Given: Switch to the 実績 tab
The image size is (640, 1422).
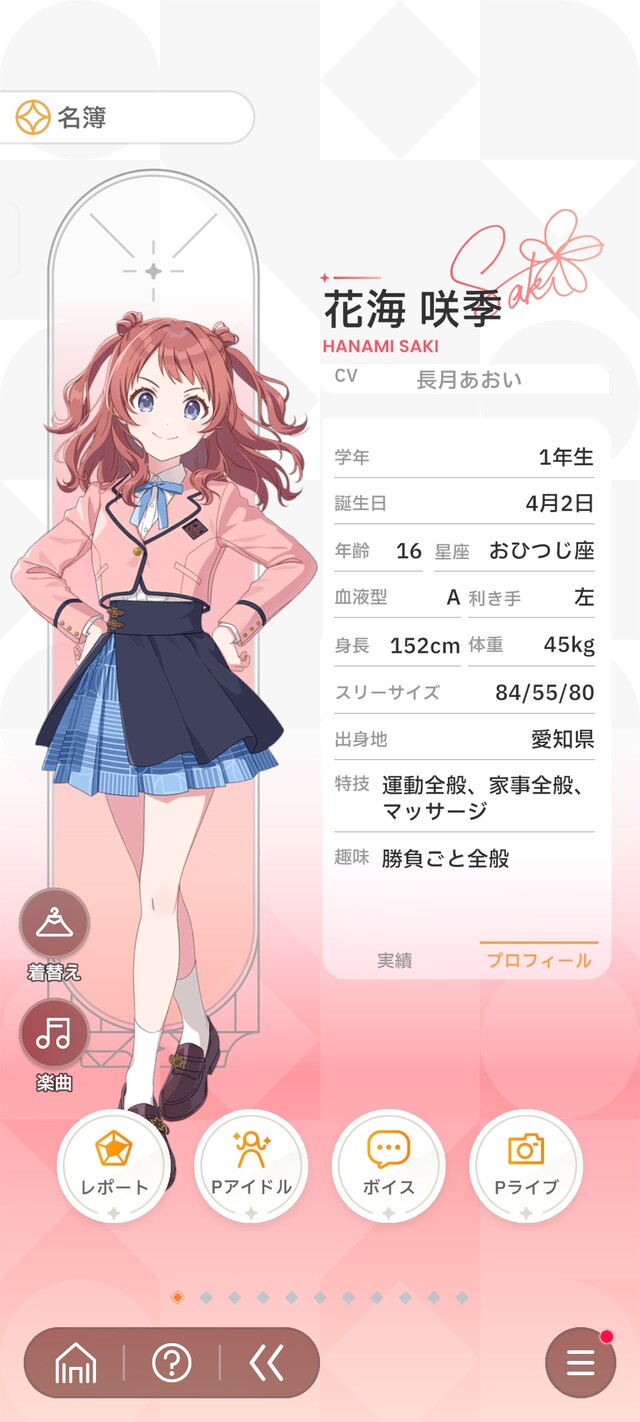Looking at the screenshot, I should [x=394, y=960].
